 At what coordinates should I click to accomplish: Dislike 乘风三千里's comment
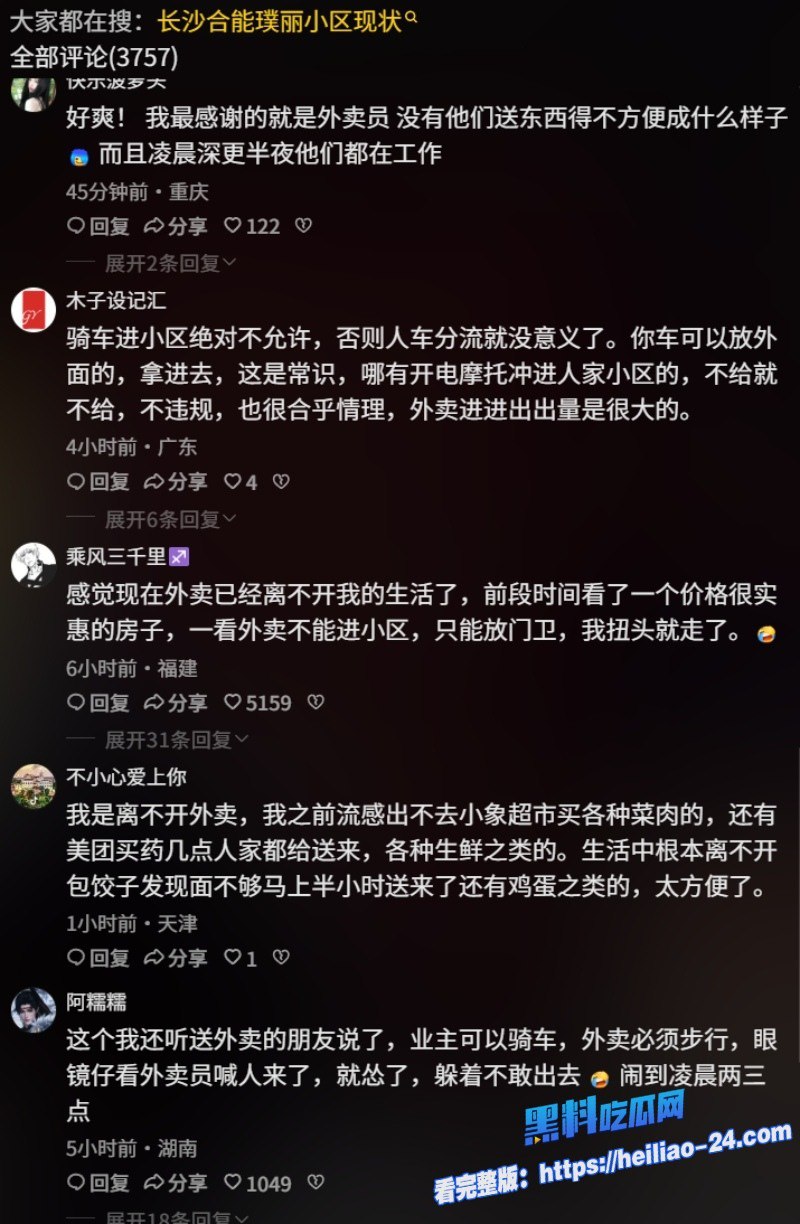pyautogui.click(x=315, y=703)
